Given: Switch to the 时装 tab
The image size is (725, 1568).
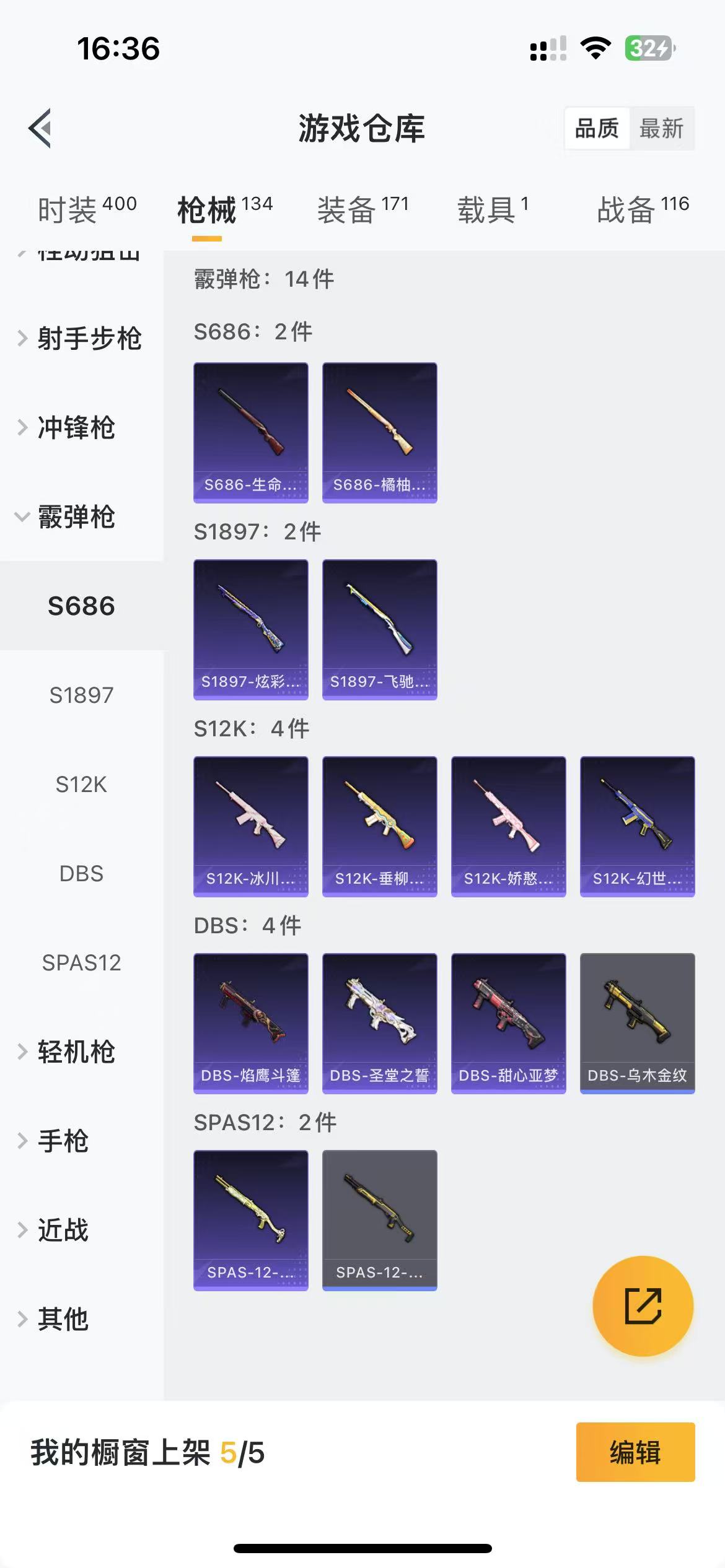Looking at the screenshot, I should 87,209.
